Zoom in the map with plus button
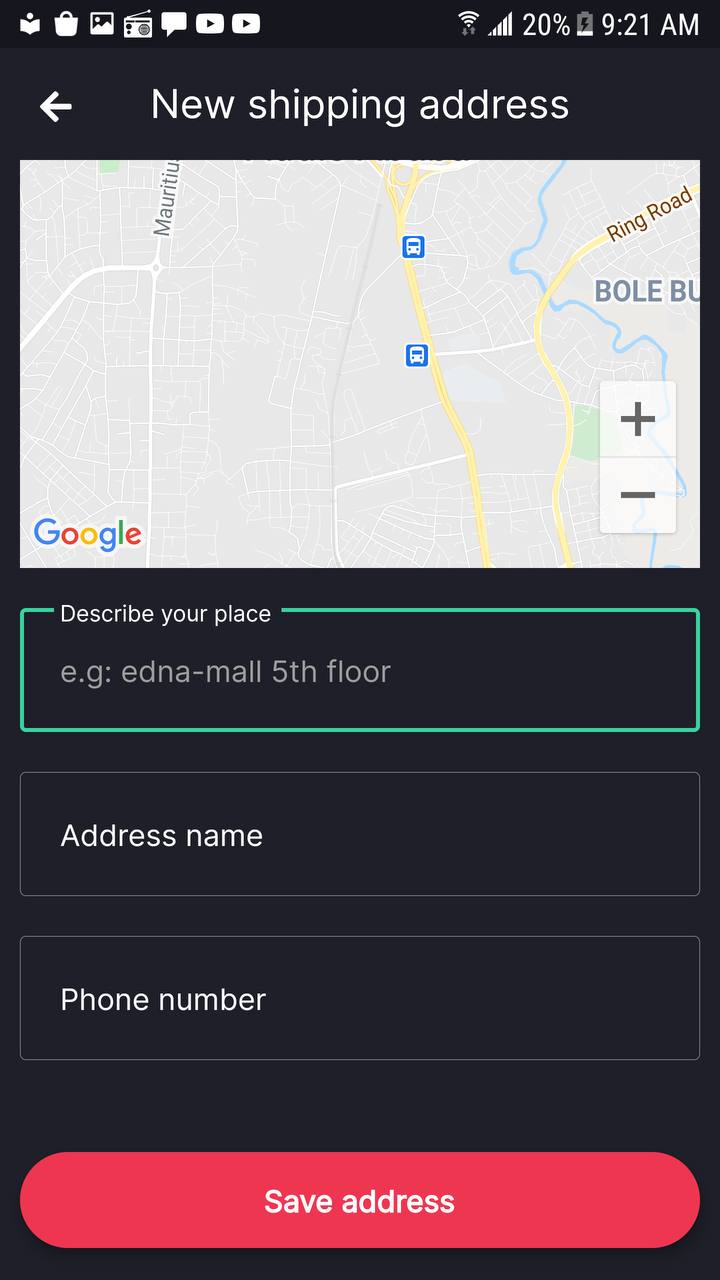Viewport: 720px width, 1280px height. 638,419
